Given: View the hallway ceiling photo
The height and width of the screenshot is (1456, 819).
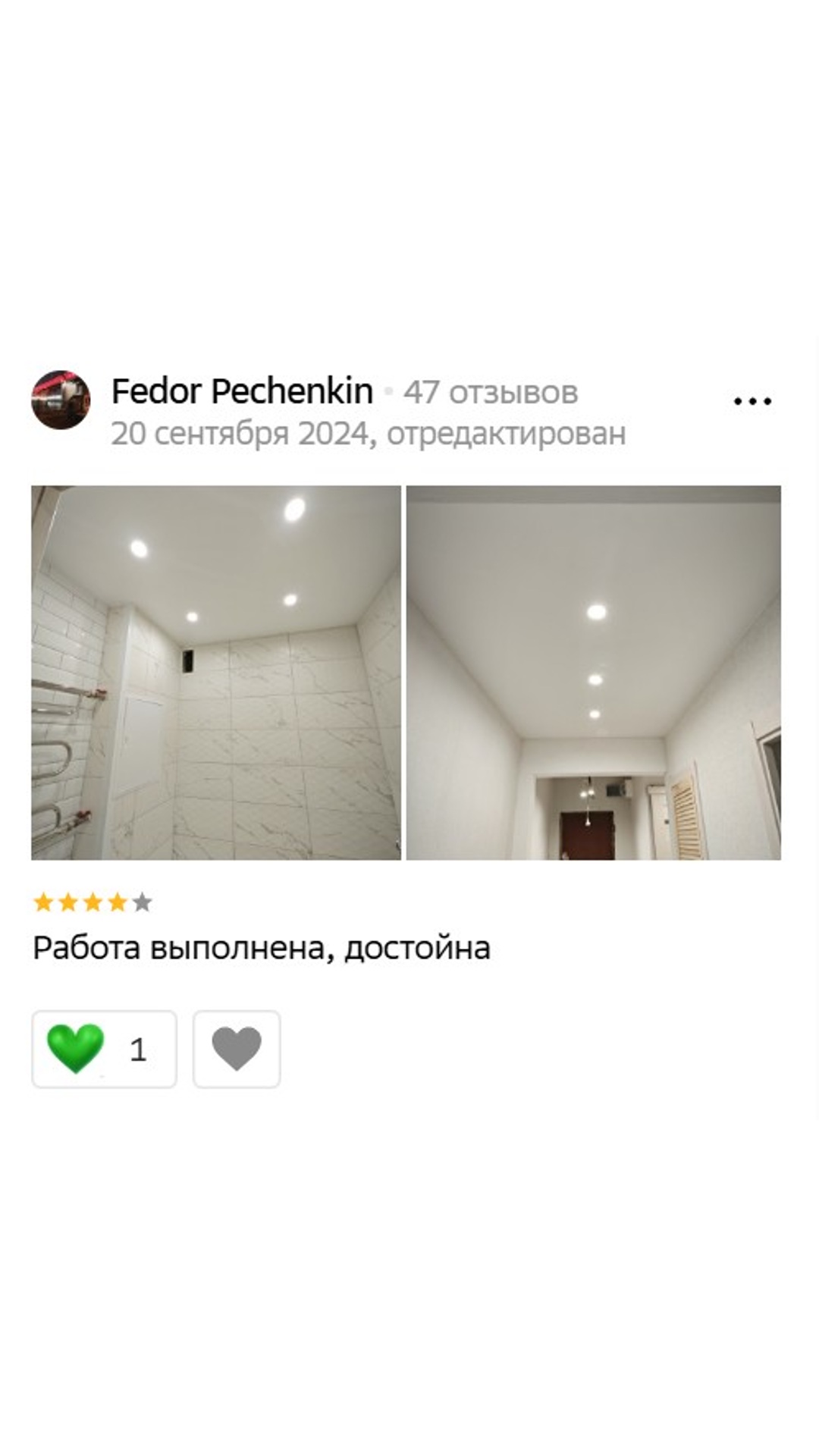Looking at the screenshot, I should tap(594, 673).
